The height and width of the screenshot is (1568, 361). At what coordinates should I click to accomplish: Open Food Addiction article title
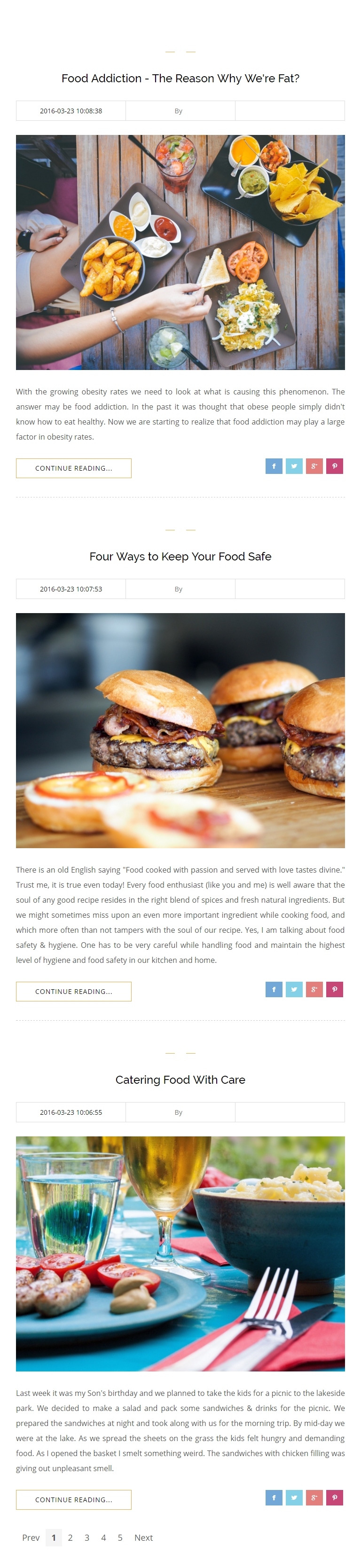(180, 79)
